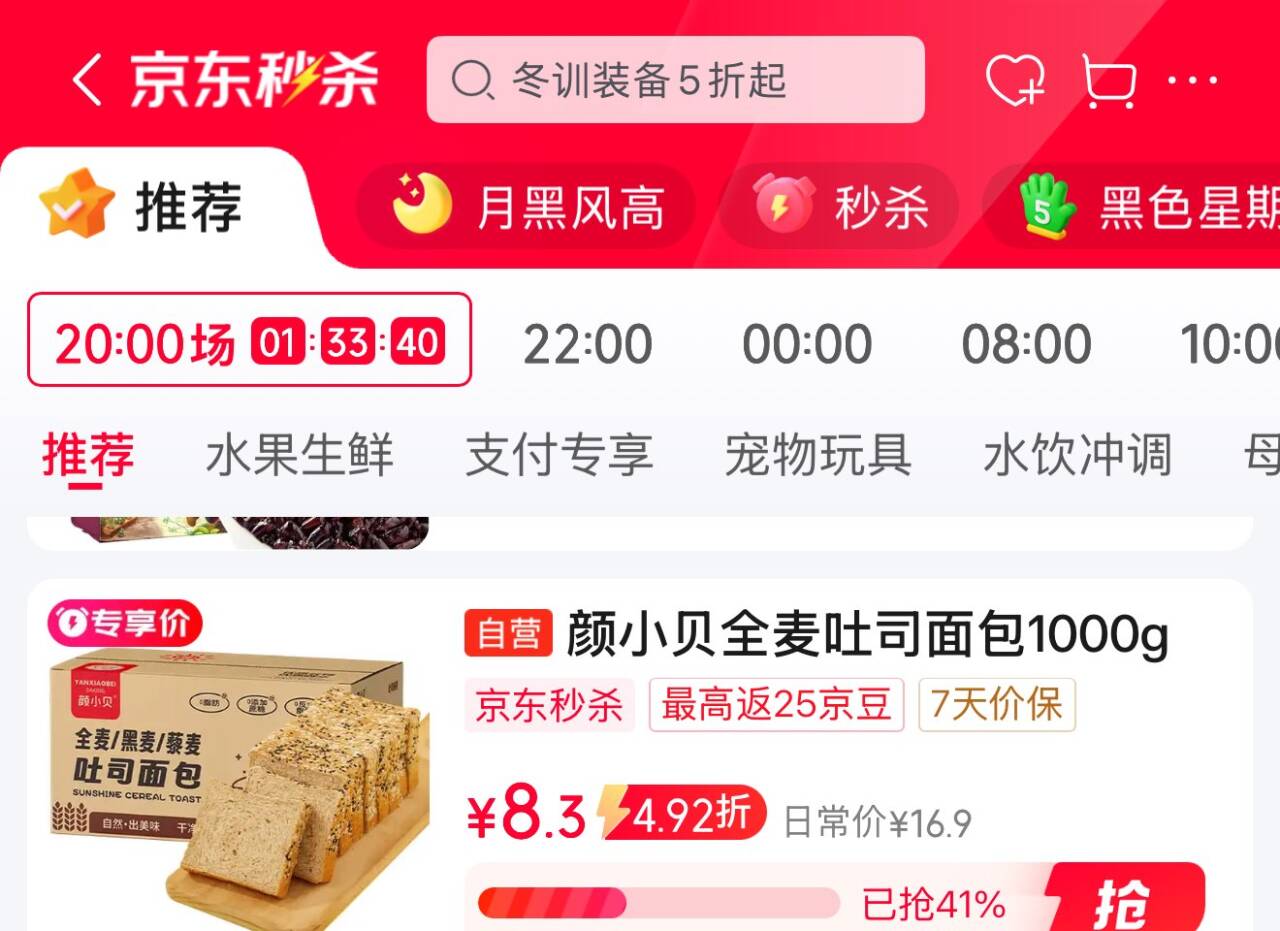Switch to 宠物玩具 category
The image size is (1280, 931).
818,455
